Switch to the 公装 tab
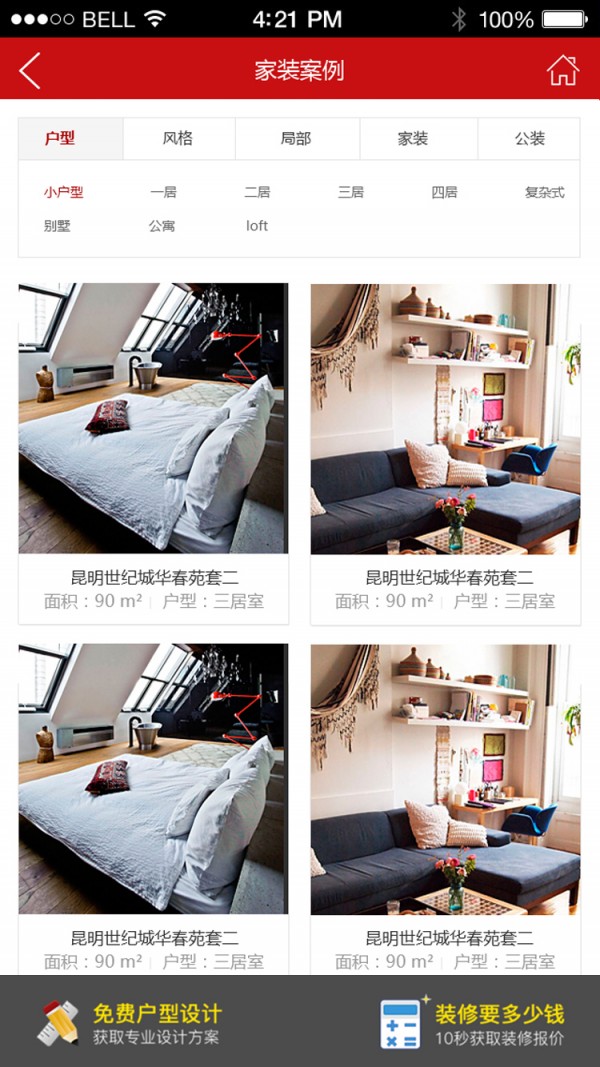The width and height of the screenshot is (600, 1067). click(529, 139)
